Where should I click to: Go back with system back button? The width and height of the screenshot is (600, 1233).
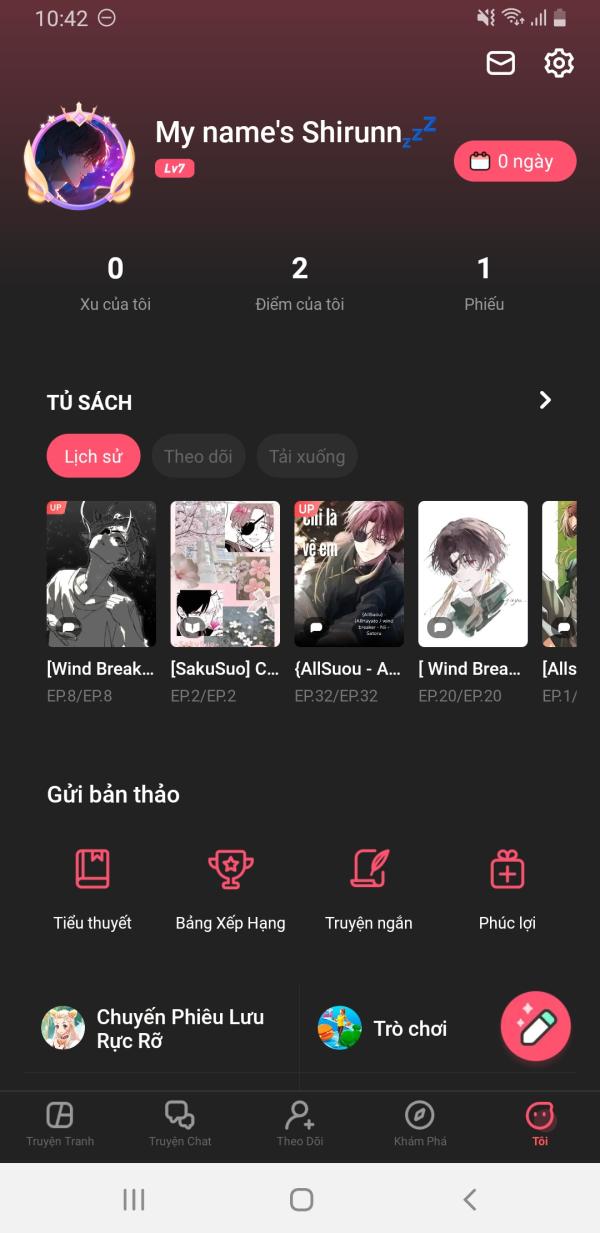(469, 1199)
